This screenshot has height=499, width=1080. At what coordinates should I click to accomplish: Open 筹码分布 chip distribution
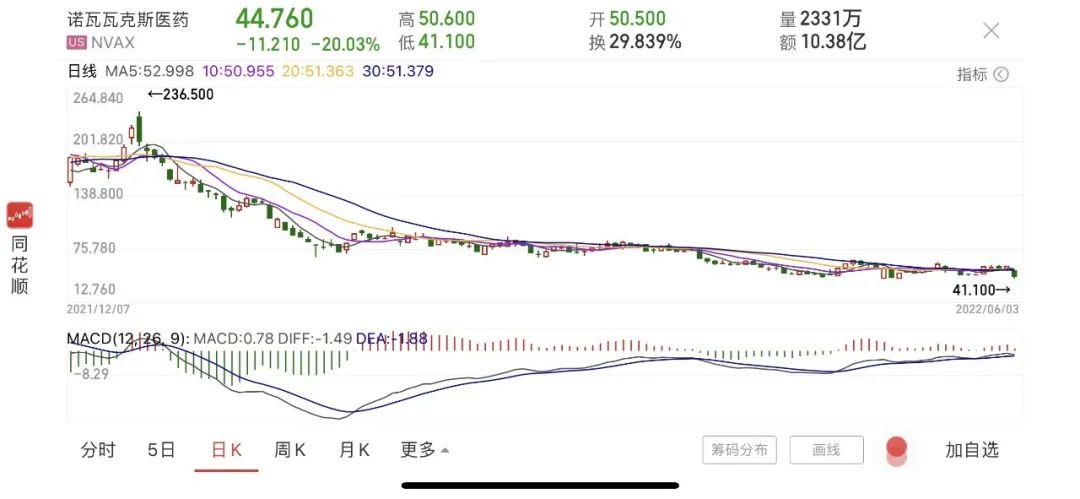[x=739, y=450]
